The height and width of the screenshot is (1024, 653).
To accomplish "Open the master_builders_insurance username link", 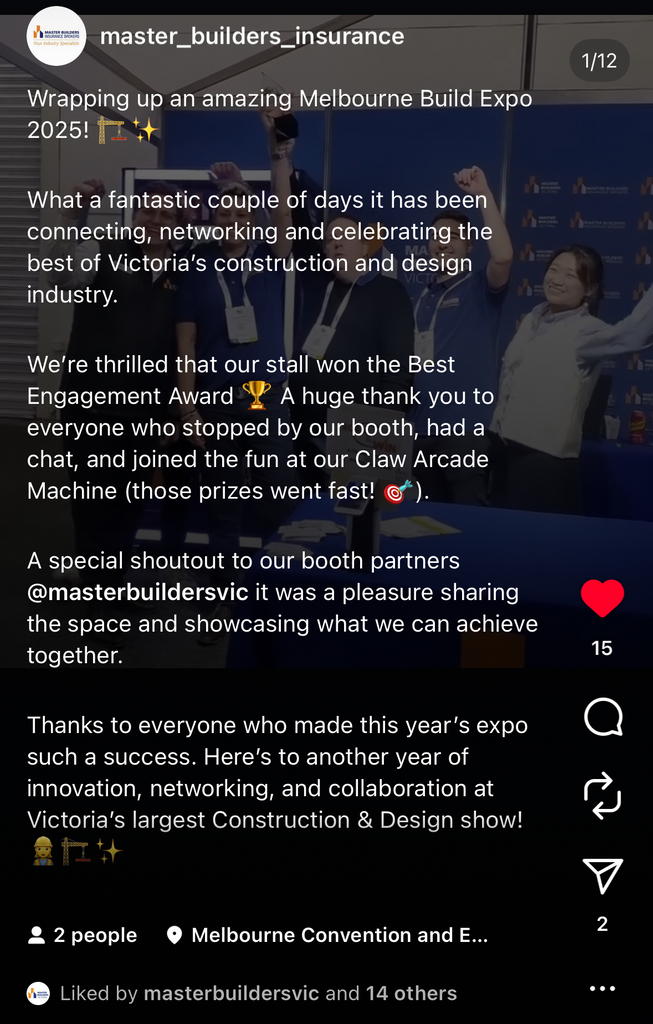I will click(252, 37).
